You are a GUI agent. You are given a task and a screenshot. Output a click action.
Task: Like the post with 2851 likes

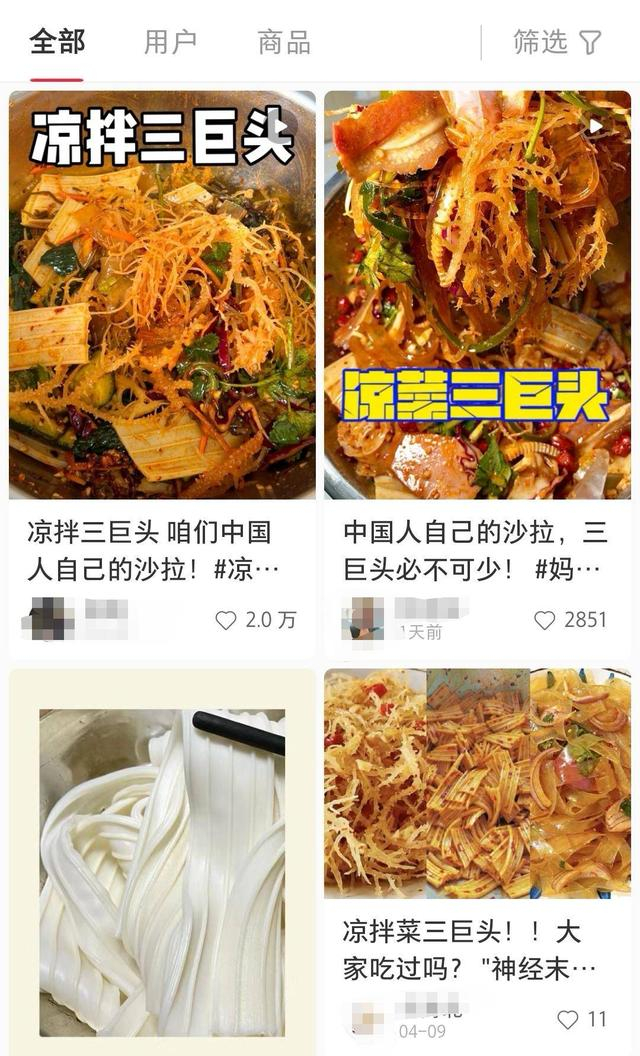click(x=545, y=620)
